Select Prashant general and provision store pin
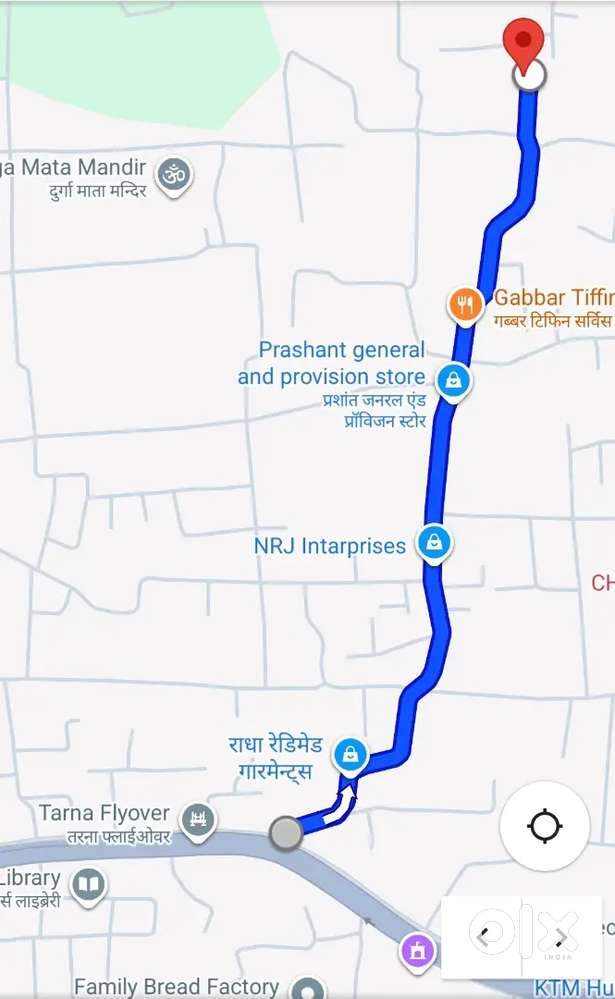This screenshot has height=999, width=615. click(454, 381)
